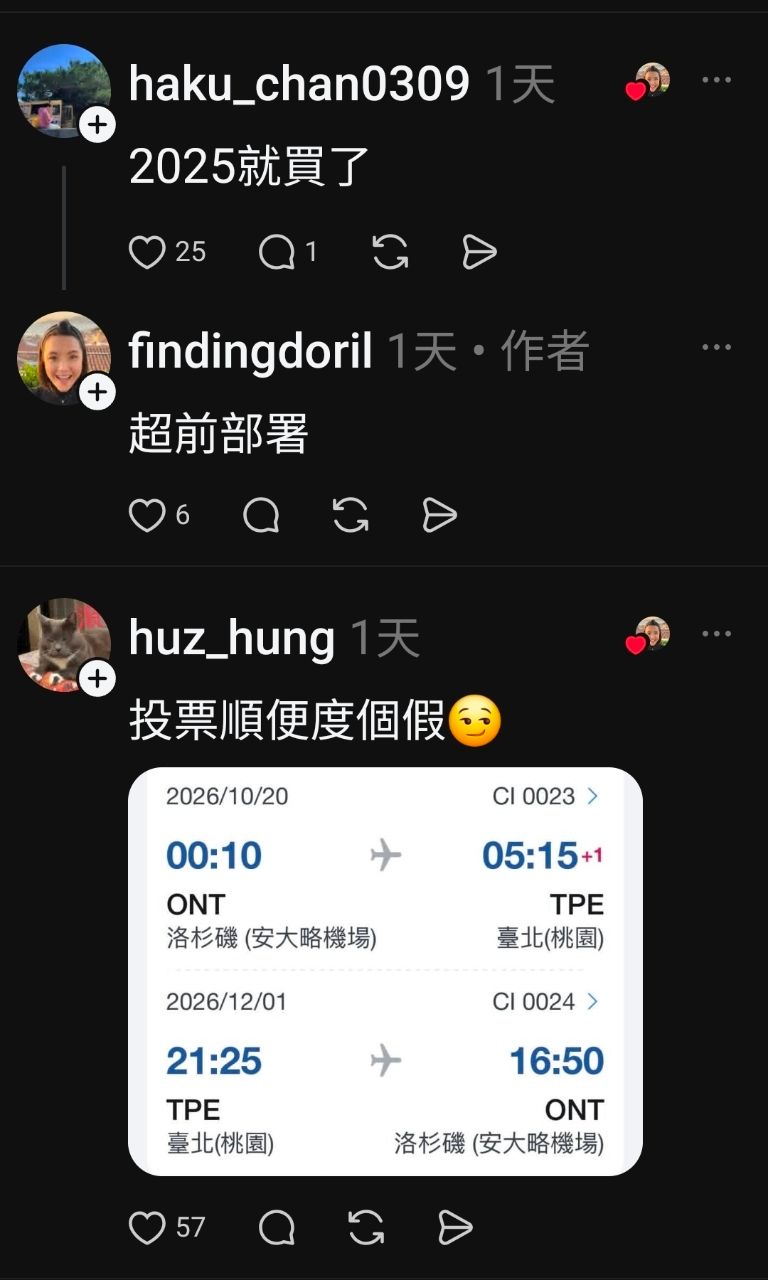Repost huz_hung's comment
The width and height of the screenshot is (768, 1280).
[366, 1227]
